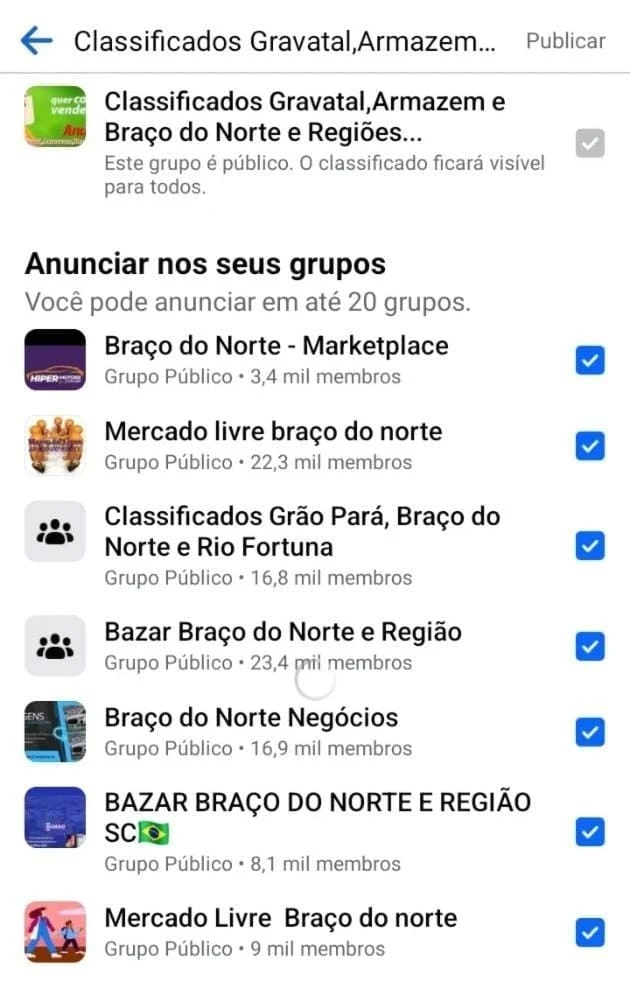630x1005 pixels.
Task: Deselect BAZAR BRAÇO DO NORTE E REGIÃO SC
Action: coord(590,832)
